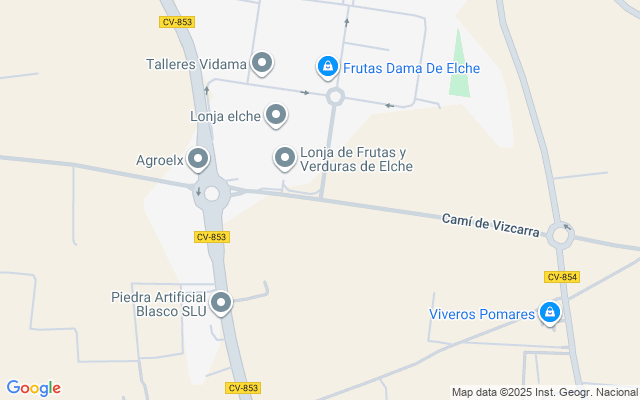Tap the Viveros Pomares shop pin
This screenshot has width=640, height=400.
(550, 313)
